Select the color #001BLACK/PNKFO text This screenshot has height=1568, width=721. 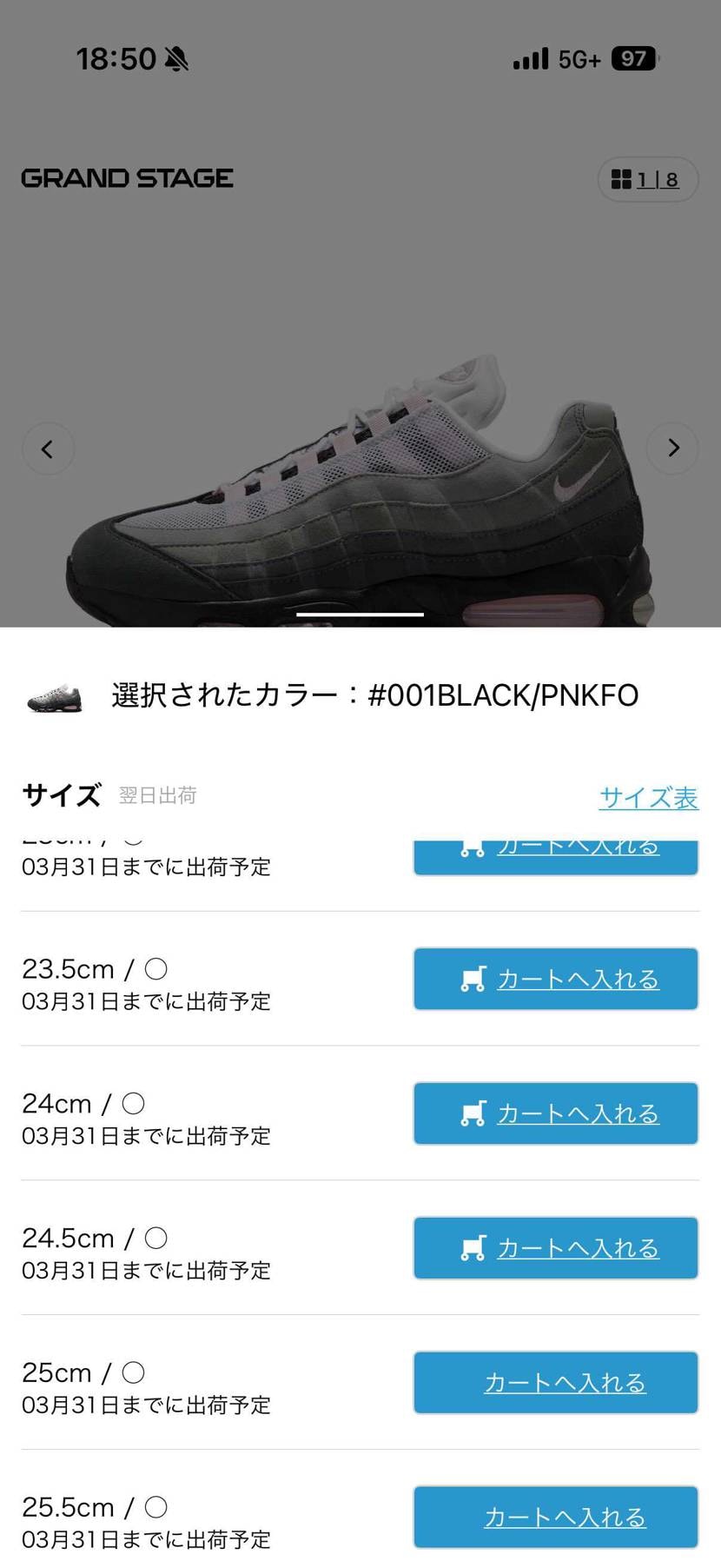point(374,694)
